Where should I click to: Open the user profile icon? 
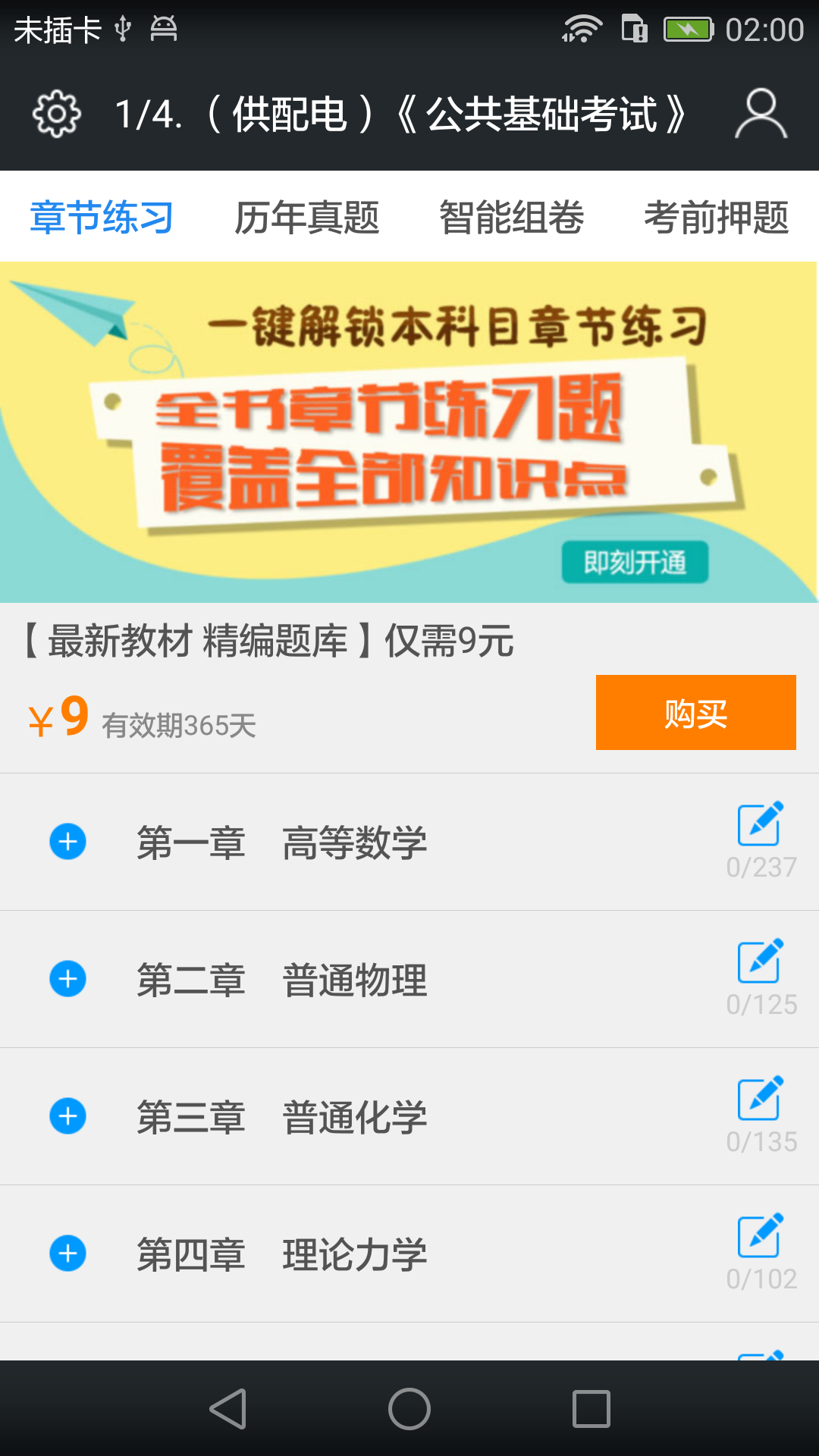[x=761, y=114]
